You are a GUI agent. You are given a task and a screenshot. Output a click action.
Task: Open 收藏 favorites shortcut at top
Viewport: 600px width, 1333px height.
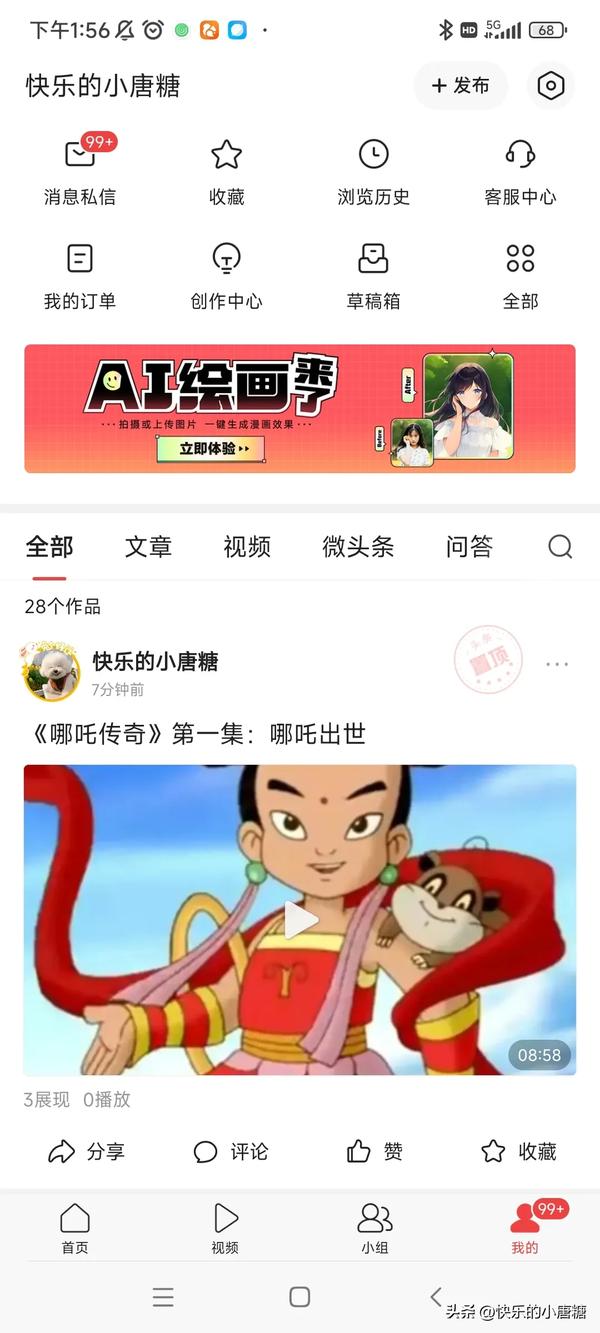(227, 171)
